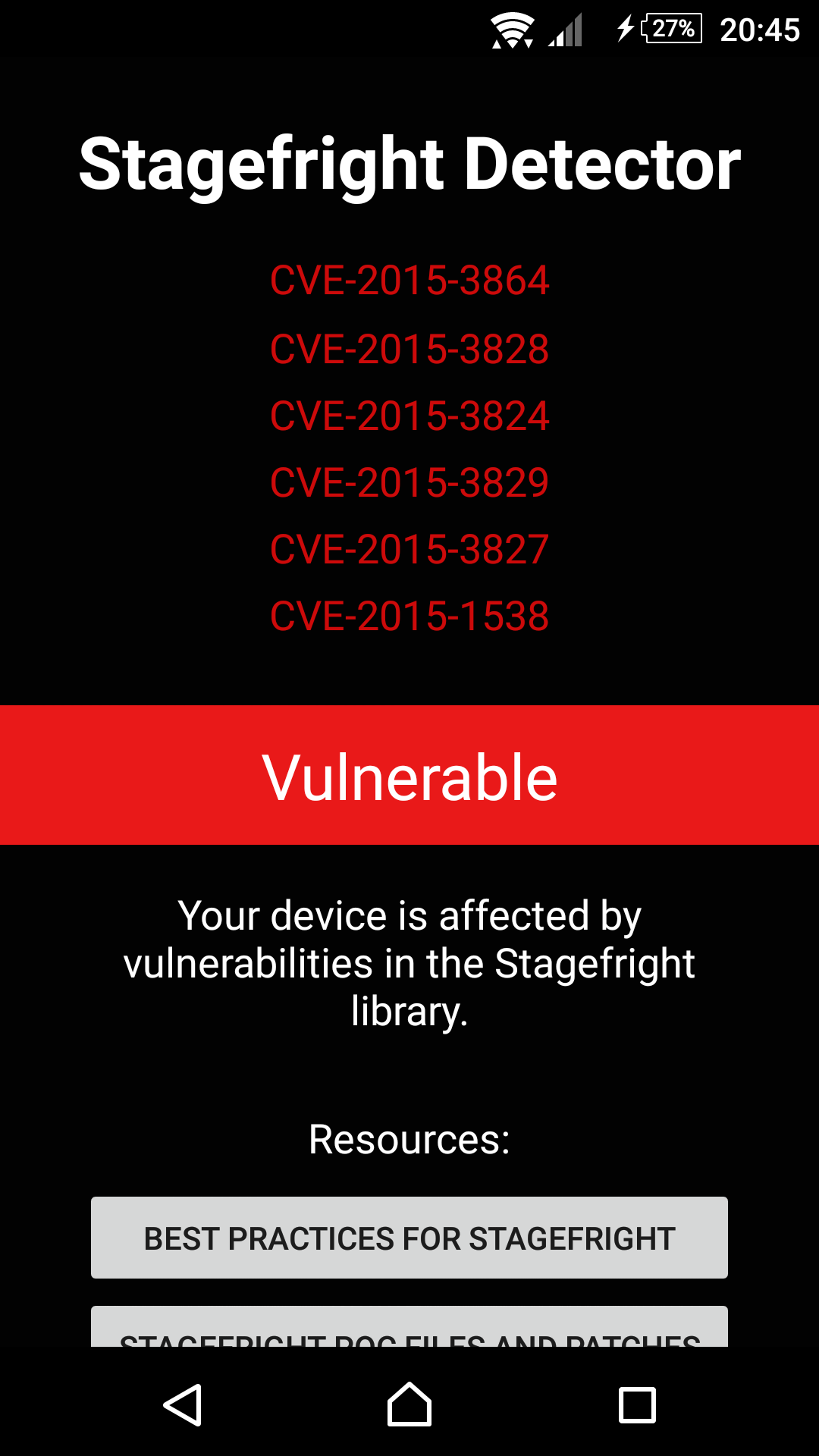Return to the home screen
This screenshot has width=819, height=1456.
coord(409,1404)
